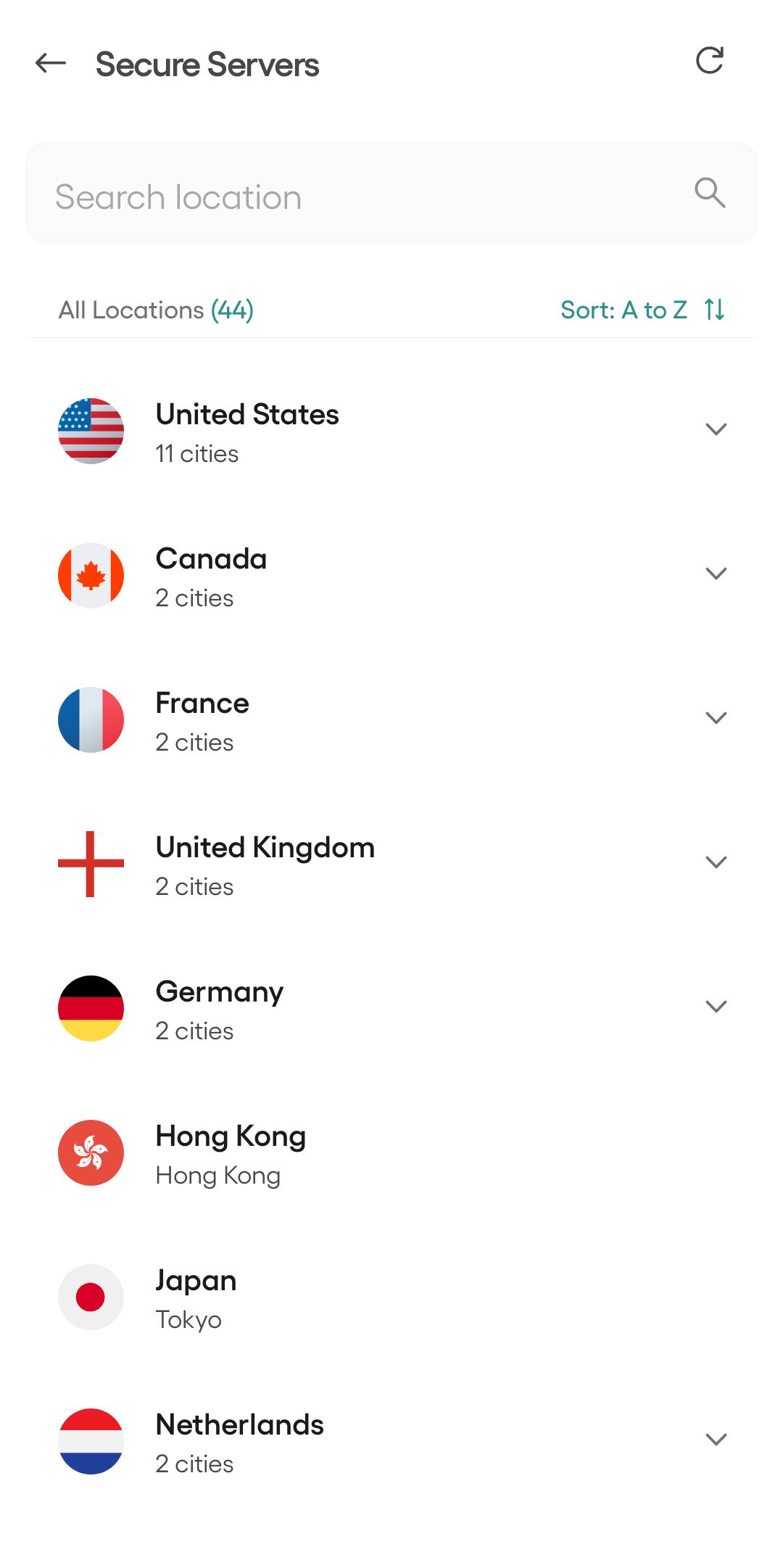The image size is (783, 1568).
Task: Click the Canada flag icon
Action: [x=91, y=574]
